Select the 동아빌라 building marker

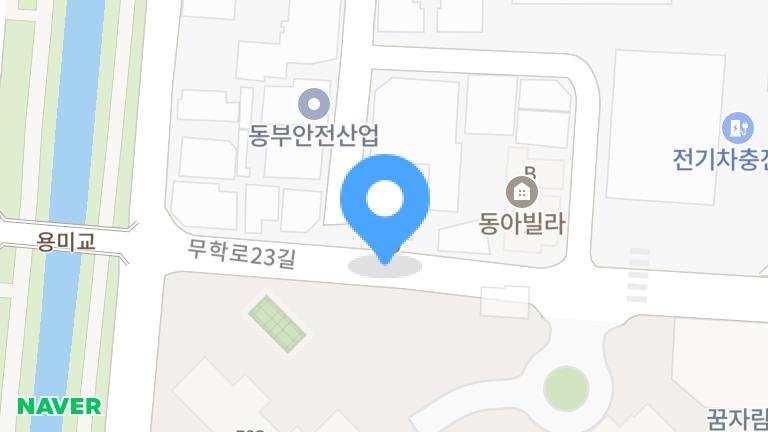(520, 190)
